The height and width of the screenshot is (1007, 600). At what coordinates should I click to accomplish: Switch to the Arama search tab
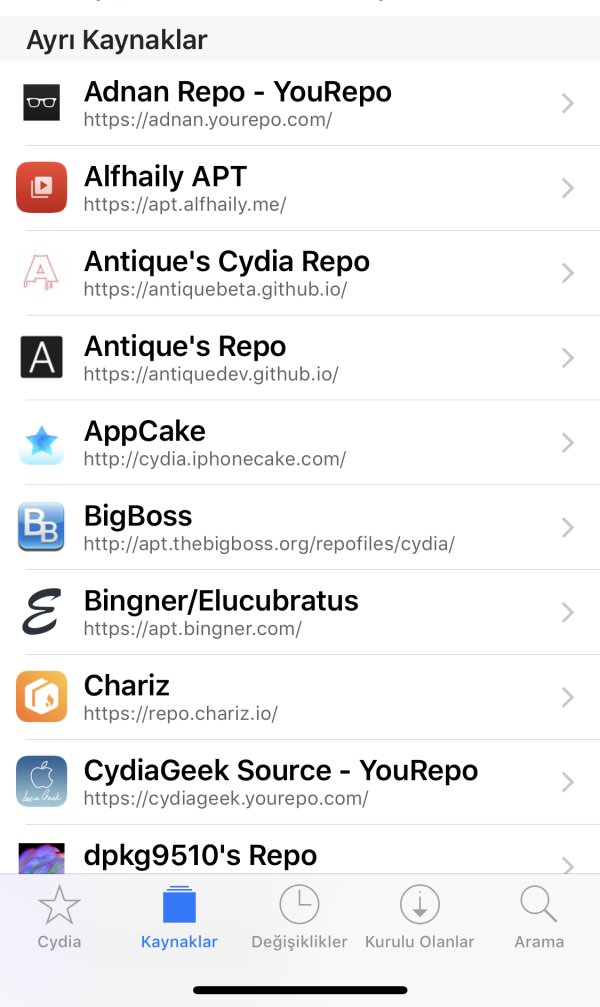click(x=539, y=917)
